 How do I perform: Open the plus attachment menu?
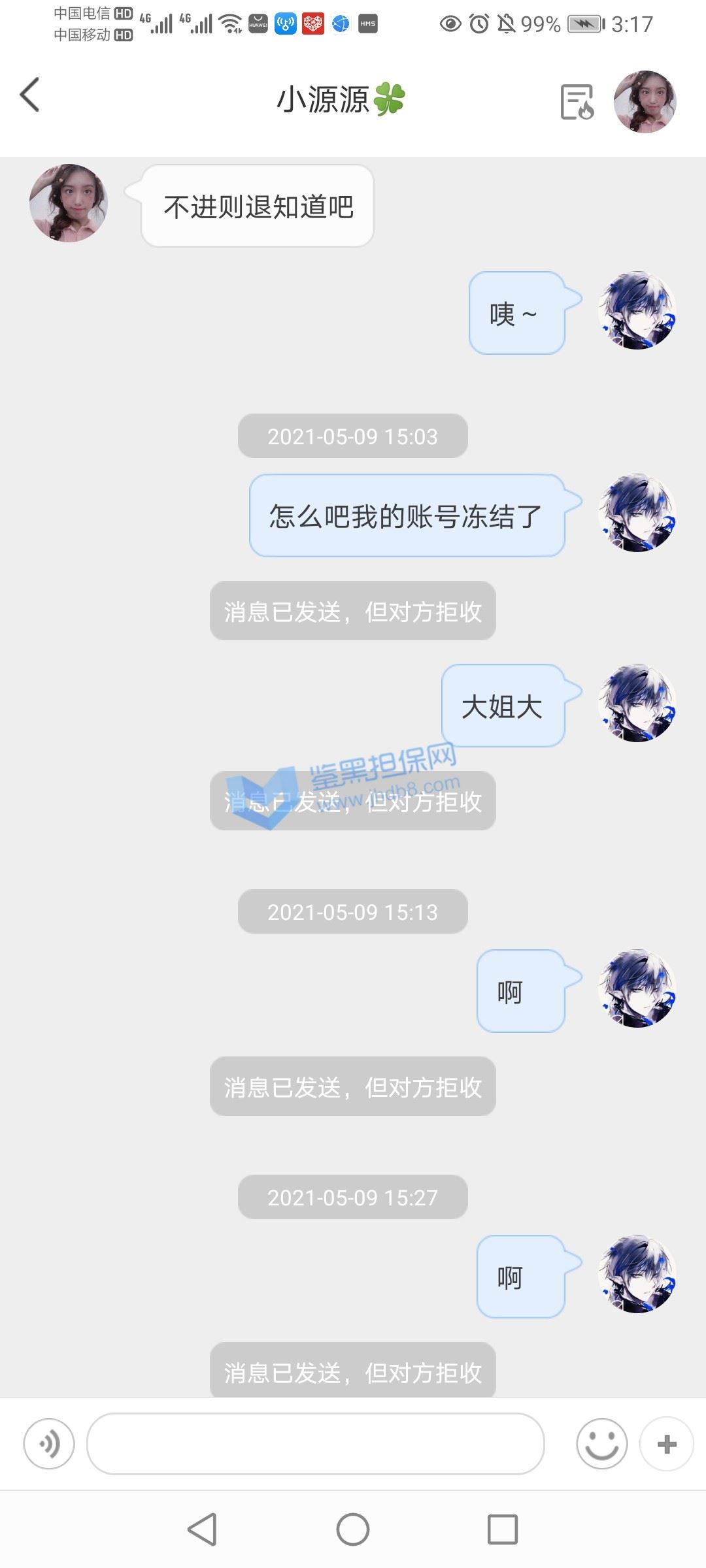666,1444
